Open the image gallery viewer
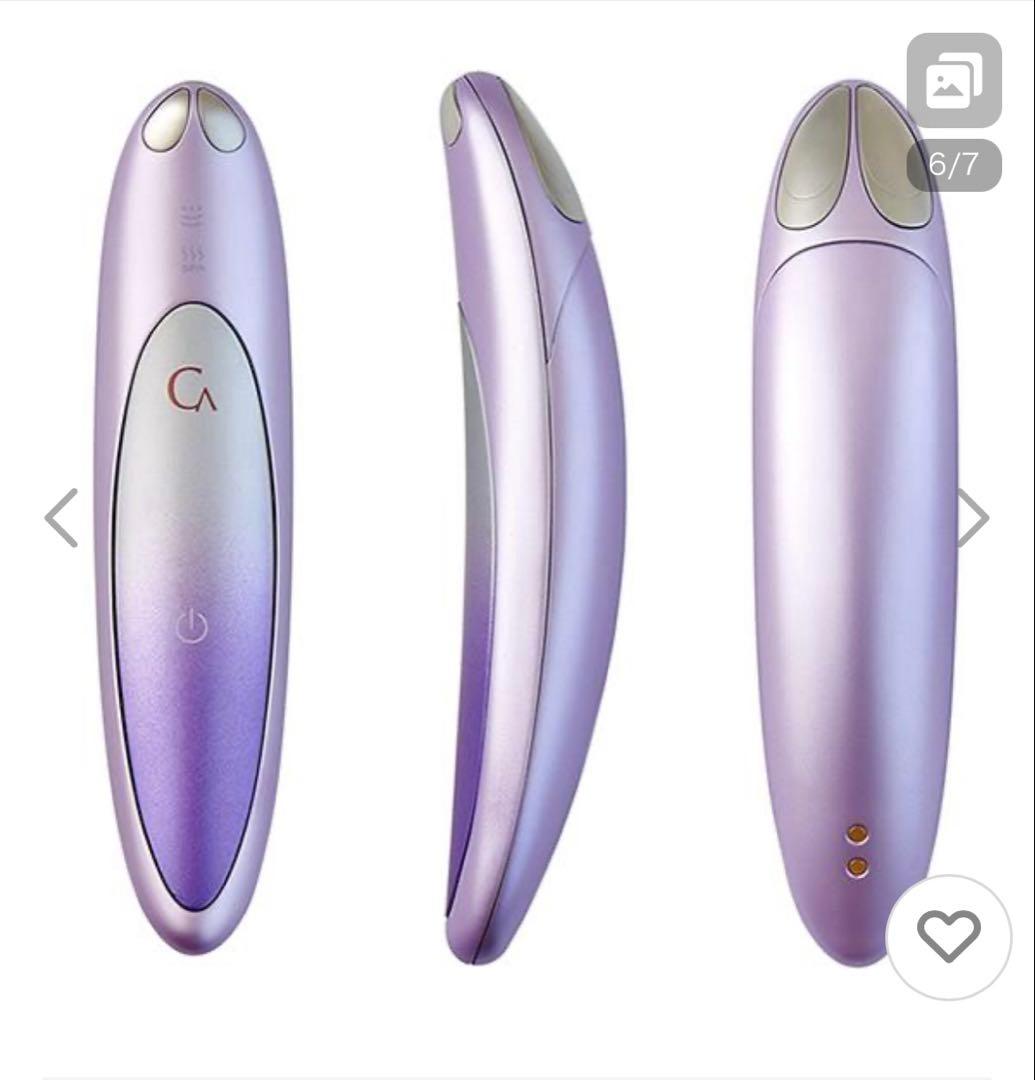1035x1080 pixels. coord(954,82)
